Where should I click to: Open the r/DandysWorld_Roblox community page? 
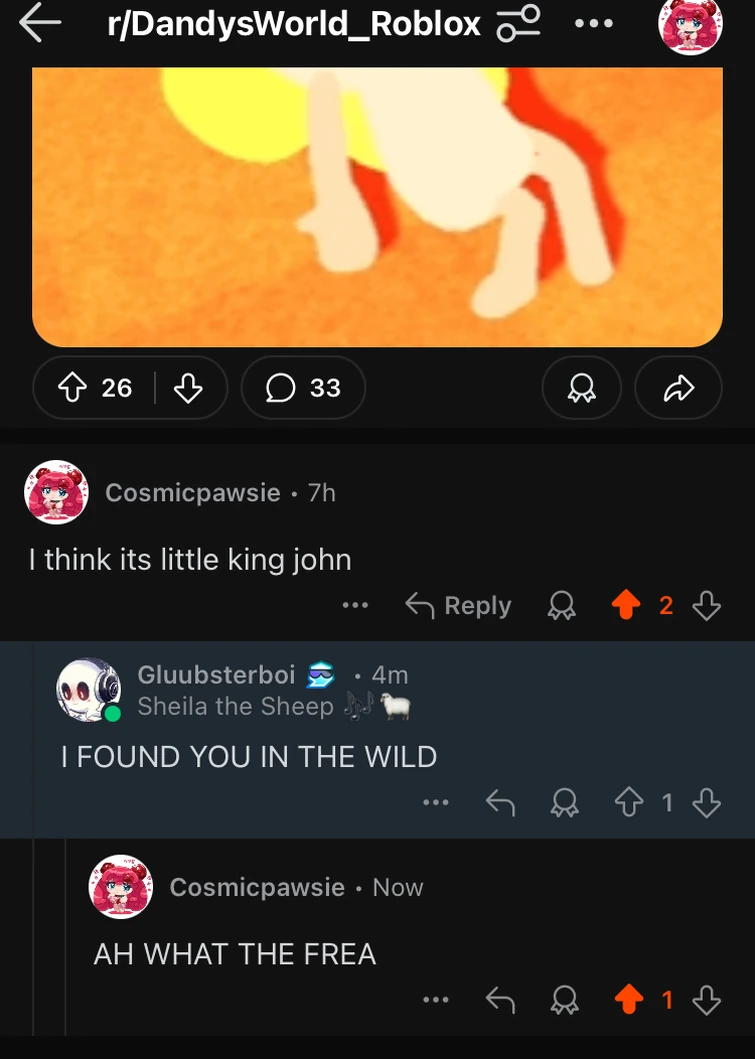tap(293, 24)
